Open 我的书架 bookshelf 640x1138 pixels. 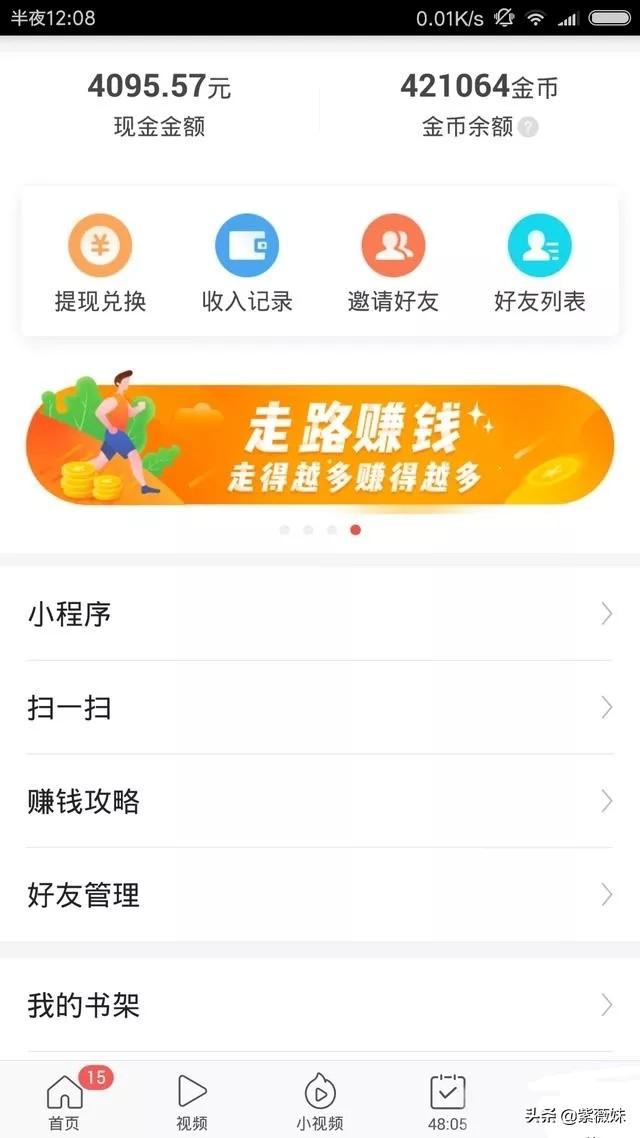(x=320, y=1005)
